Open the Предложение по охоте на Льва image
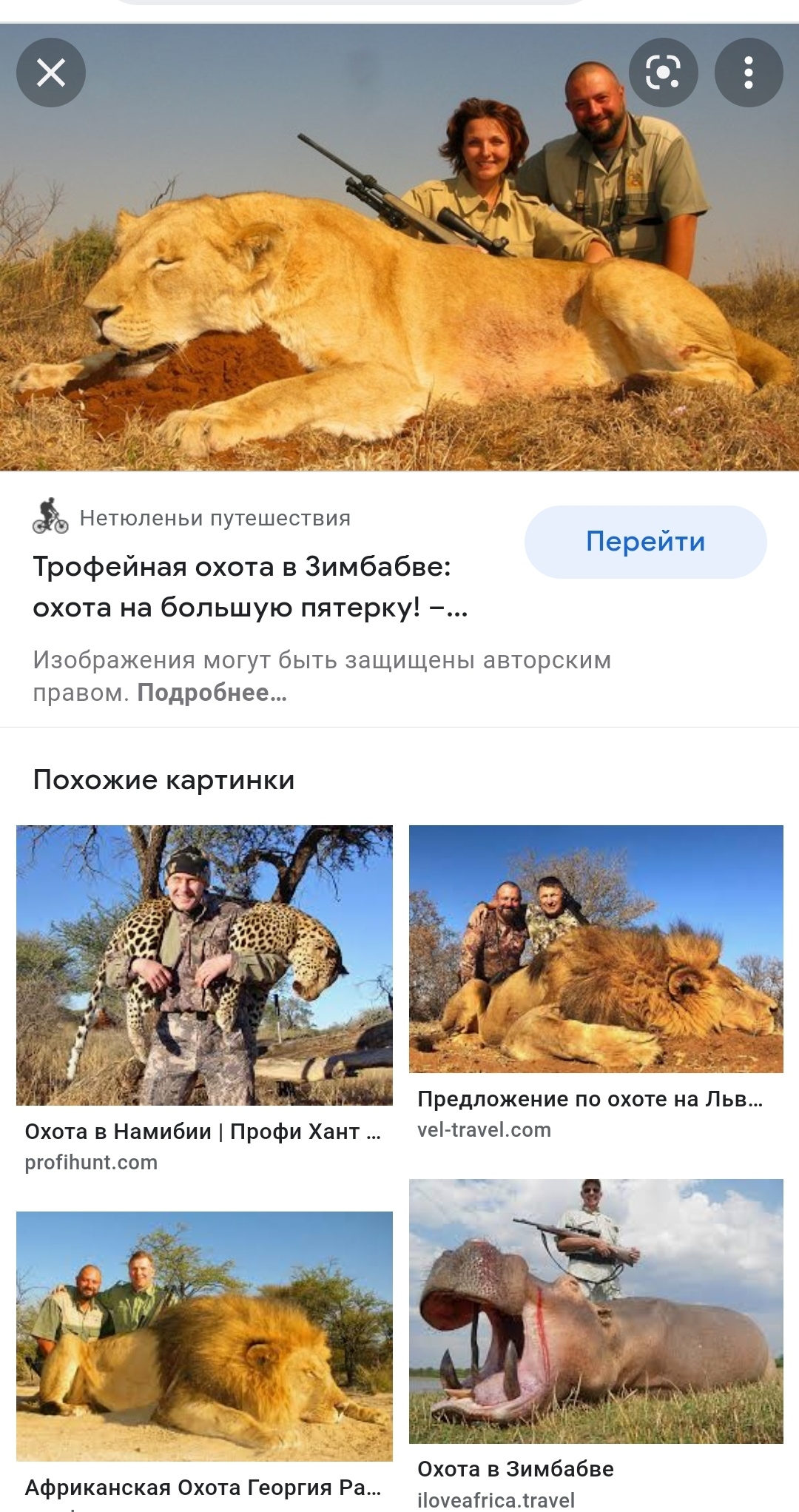This screenshot has height=1512, width=799. point(596,949)
